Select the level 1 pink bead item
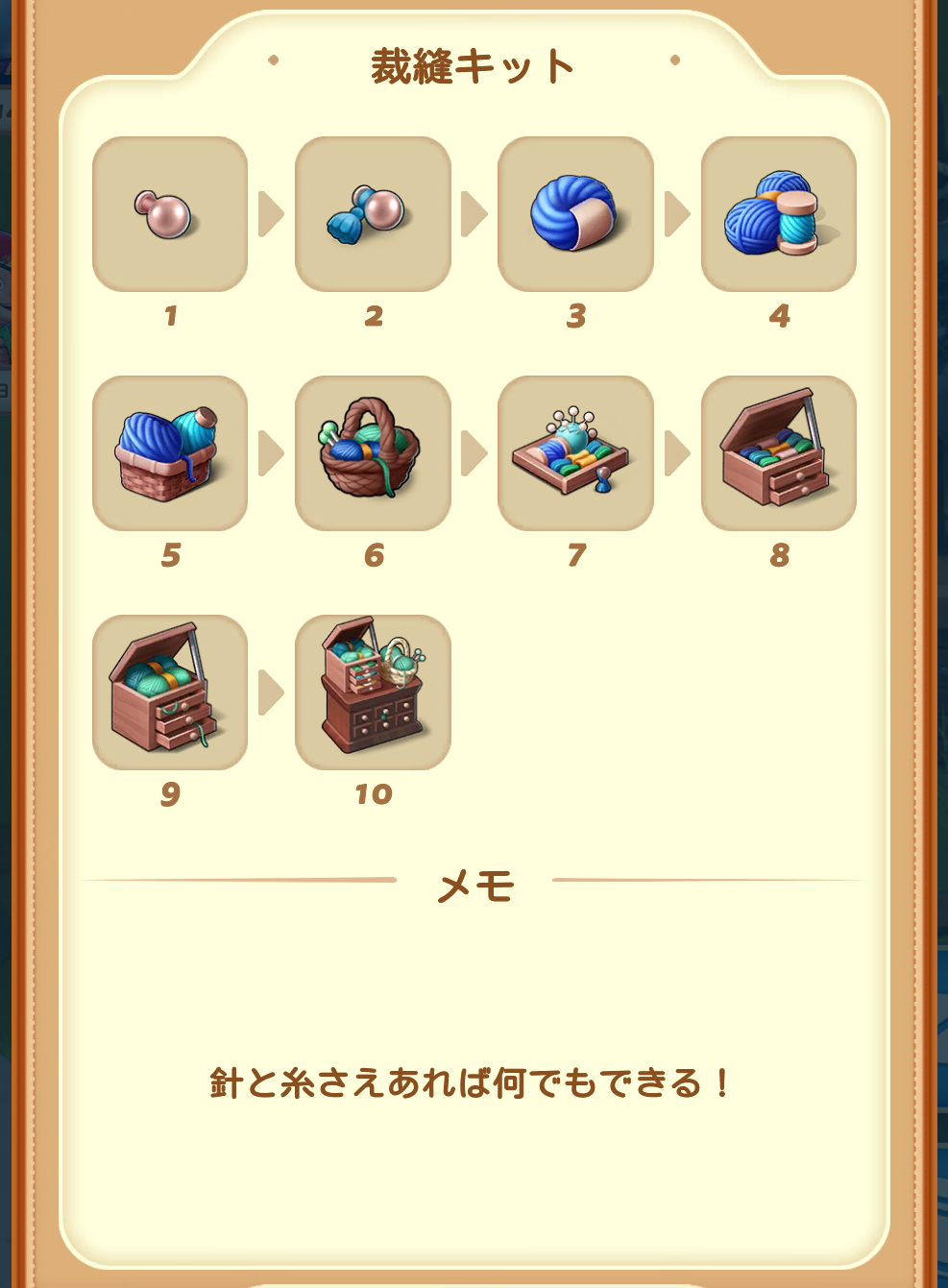The height and width of the screenshot is (1288, 948). click(170, 214)
